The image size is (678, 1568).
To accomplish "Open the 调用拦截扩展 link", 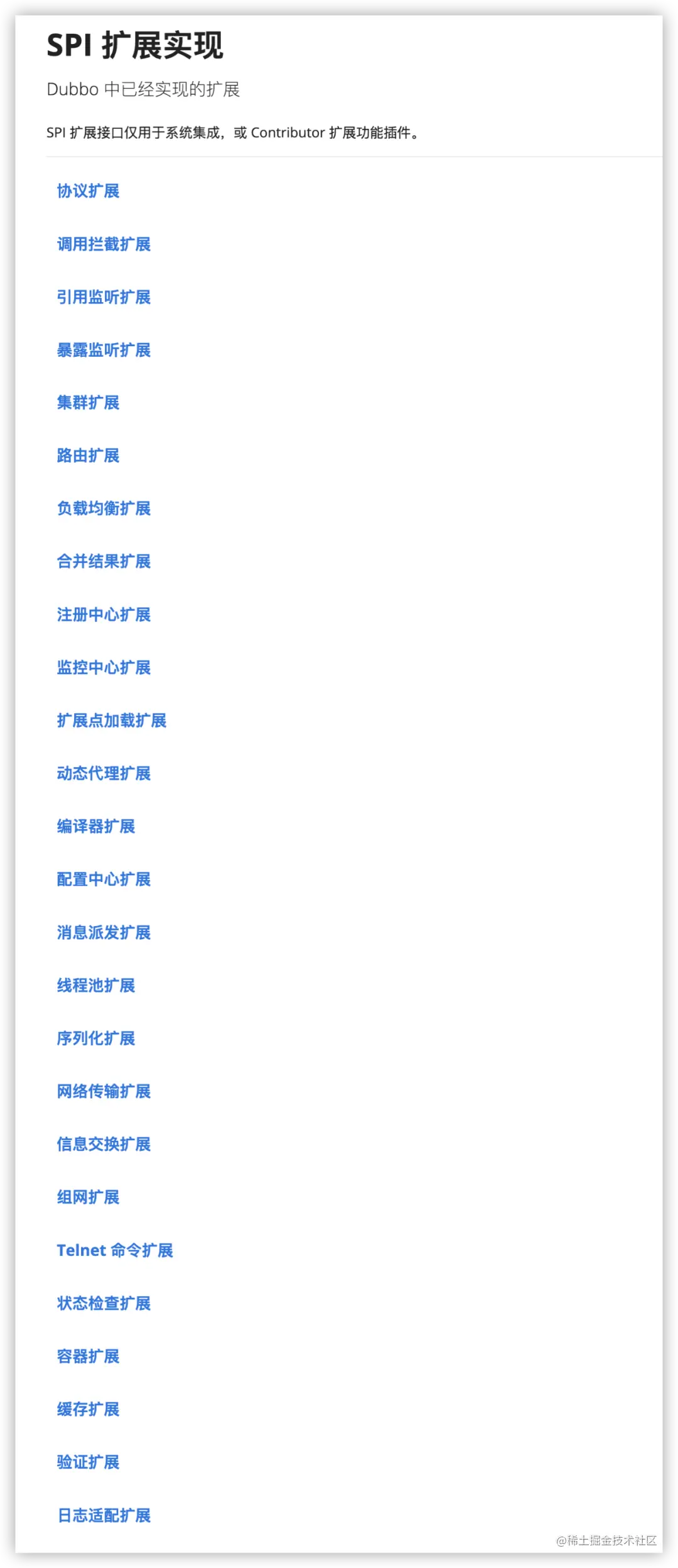I will click(104, 244).
